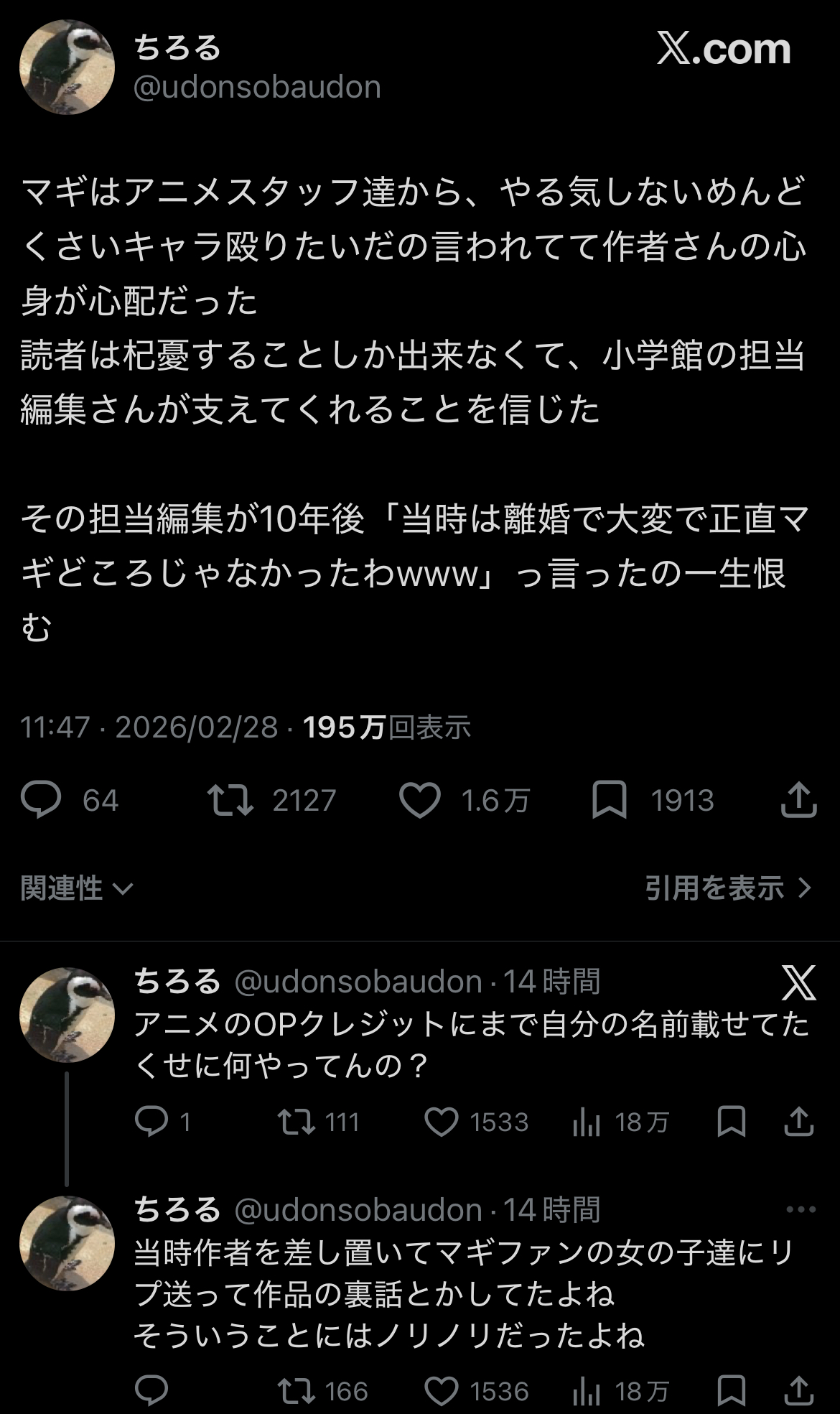Open @udonsobaudon handle on the main post
This screenshot has height=1414, width=840.
(x=257, y=87)
